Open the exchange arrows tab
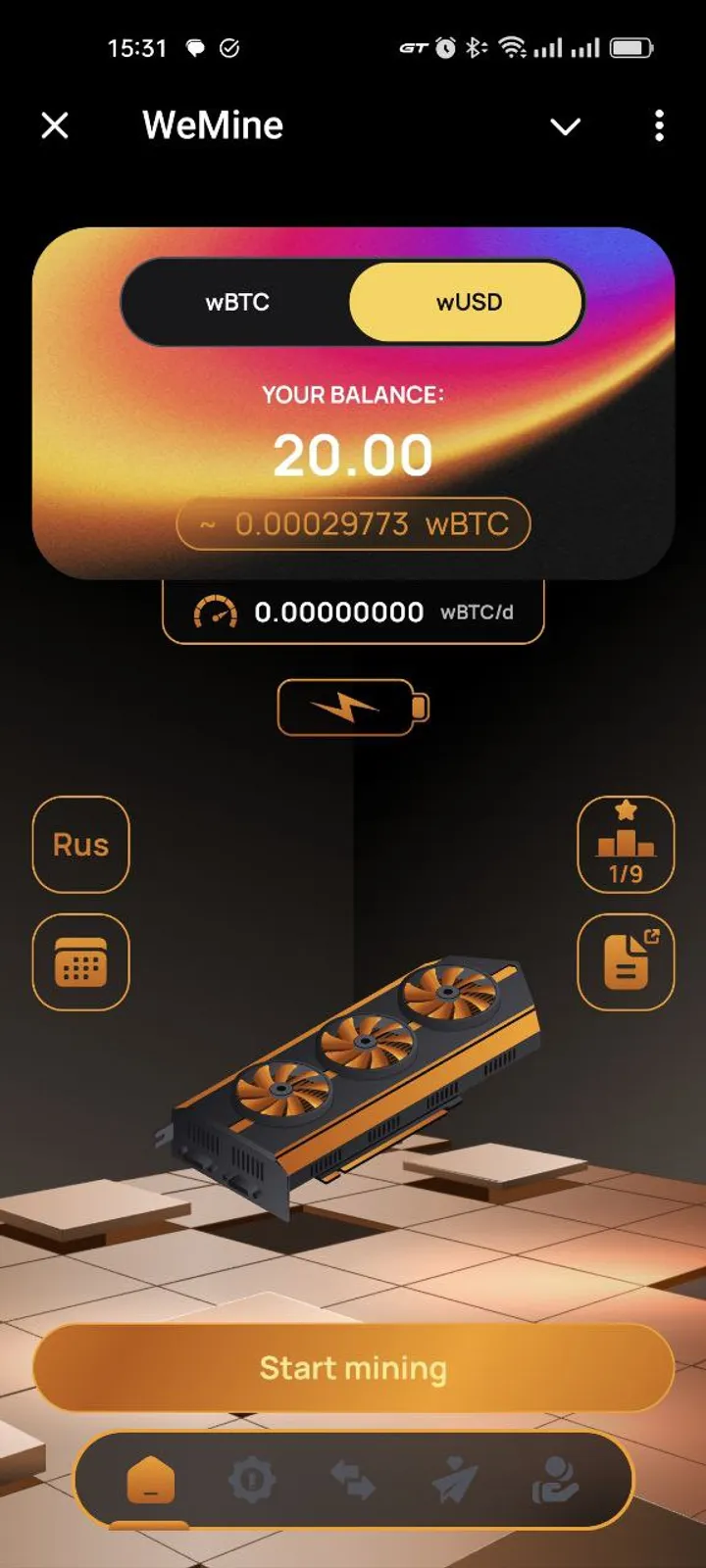The width and height of the screenshot is (706, 1568). [x=353, y=1480]
